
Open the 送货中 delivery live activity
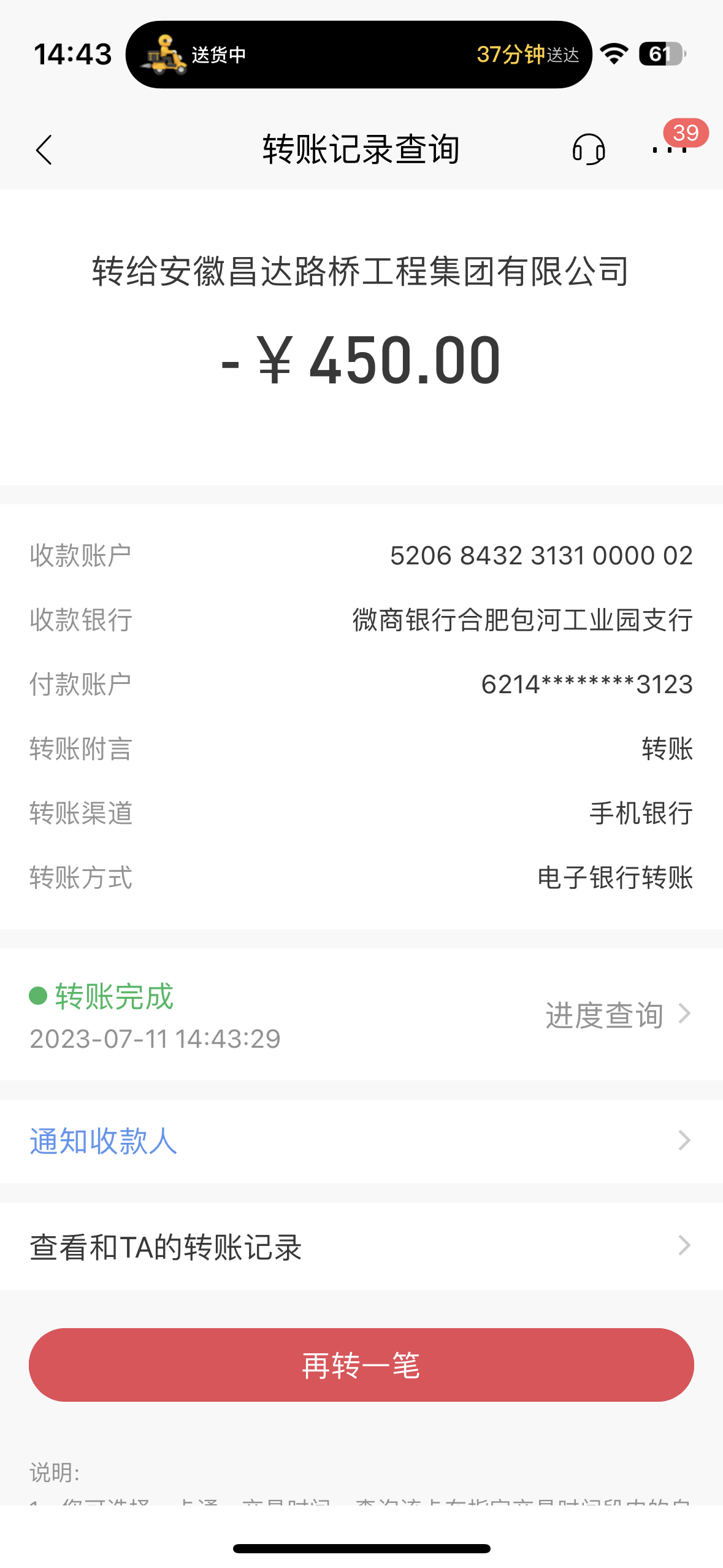tap(359, 55)
